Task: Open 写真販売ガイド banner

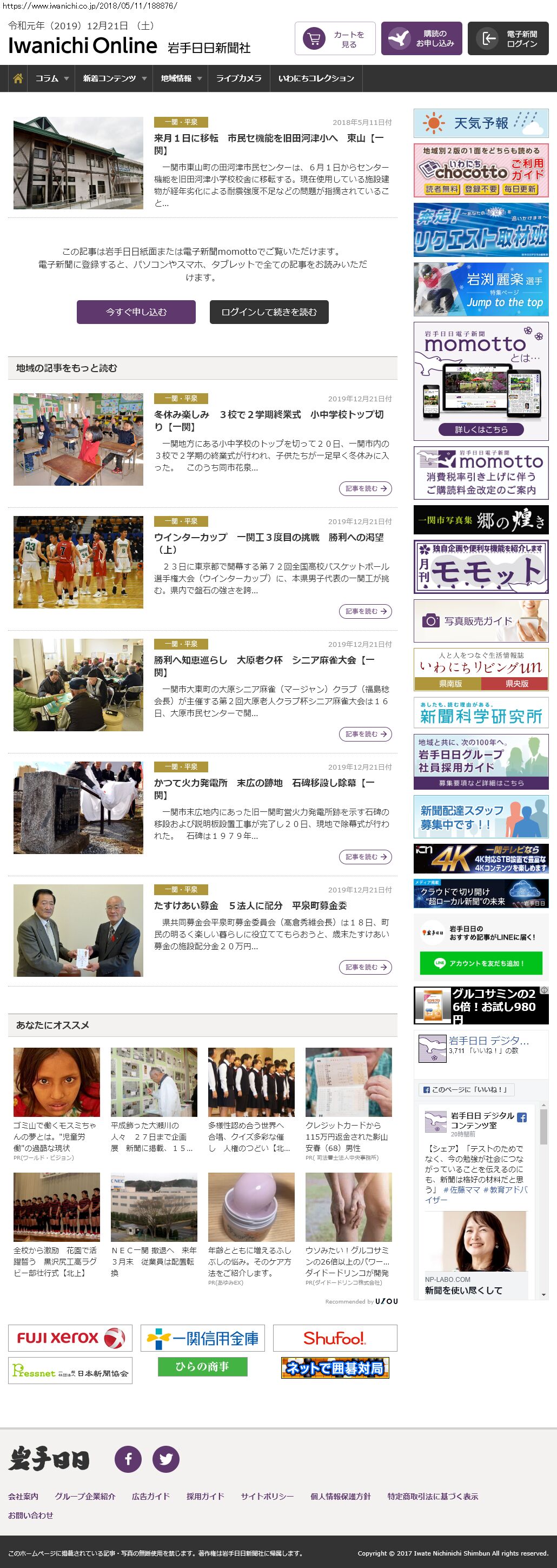Action: [481, 621]
